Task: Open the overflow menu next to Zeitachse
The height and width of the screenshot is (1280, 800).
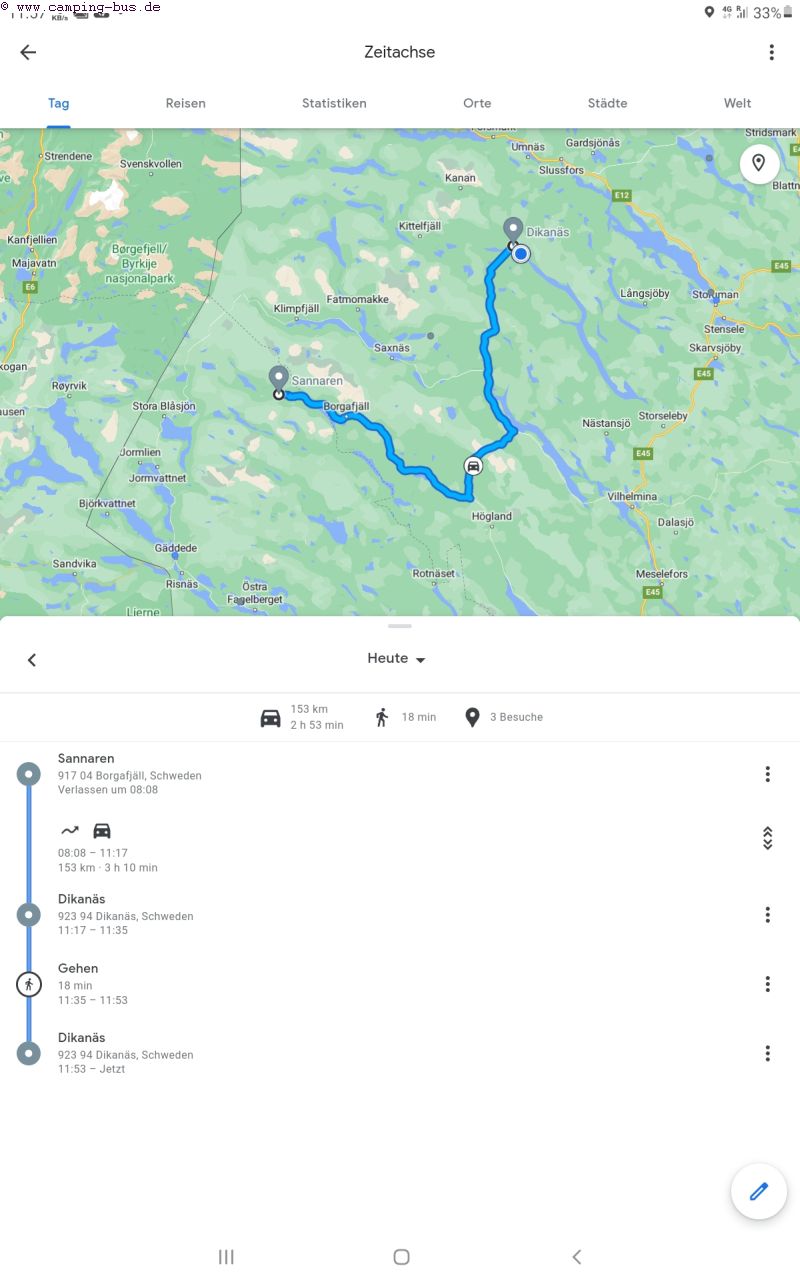Action: 771,53
